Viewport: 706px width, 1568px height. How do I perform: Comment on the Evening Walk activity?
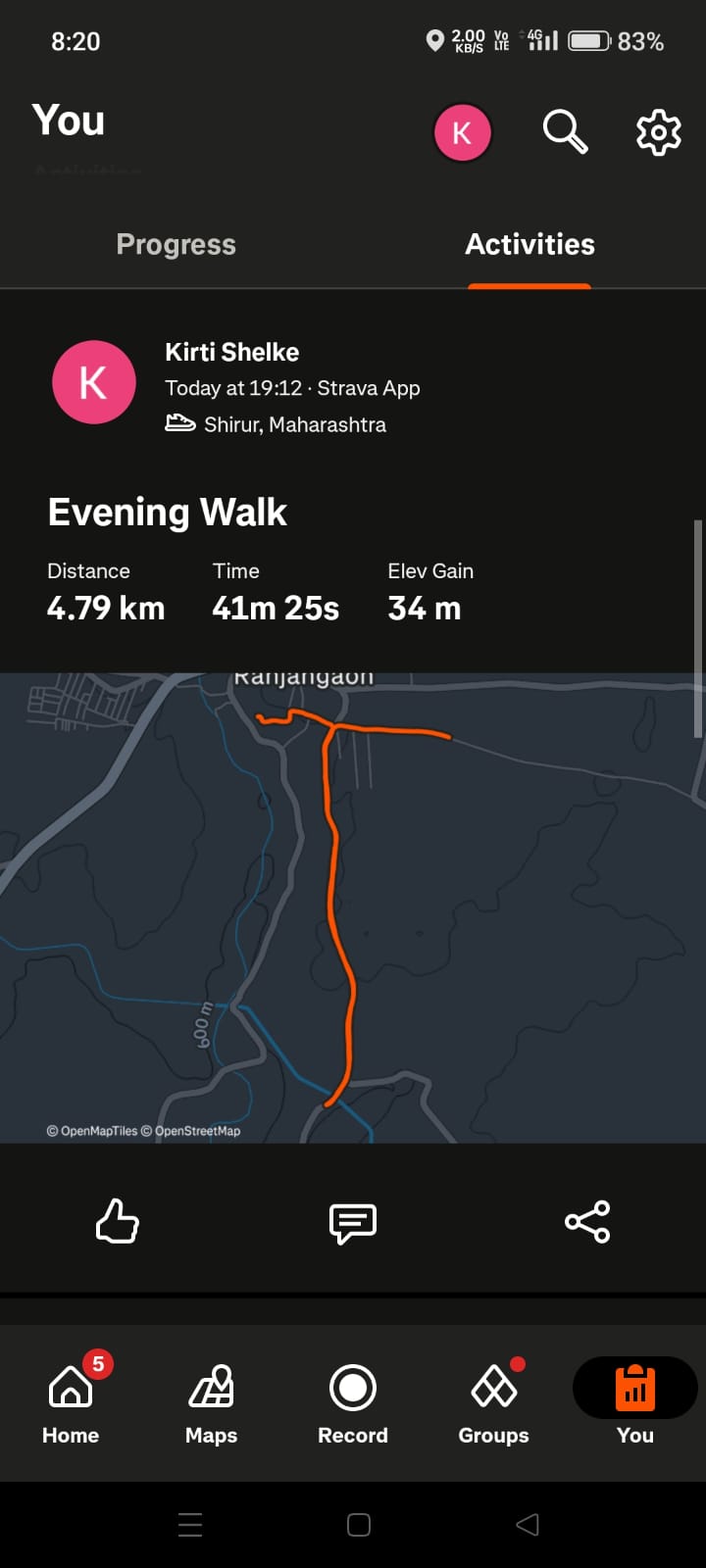coord(353,1222)
